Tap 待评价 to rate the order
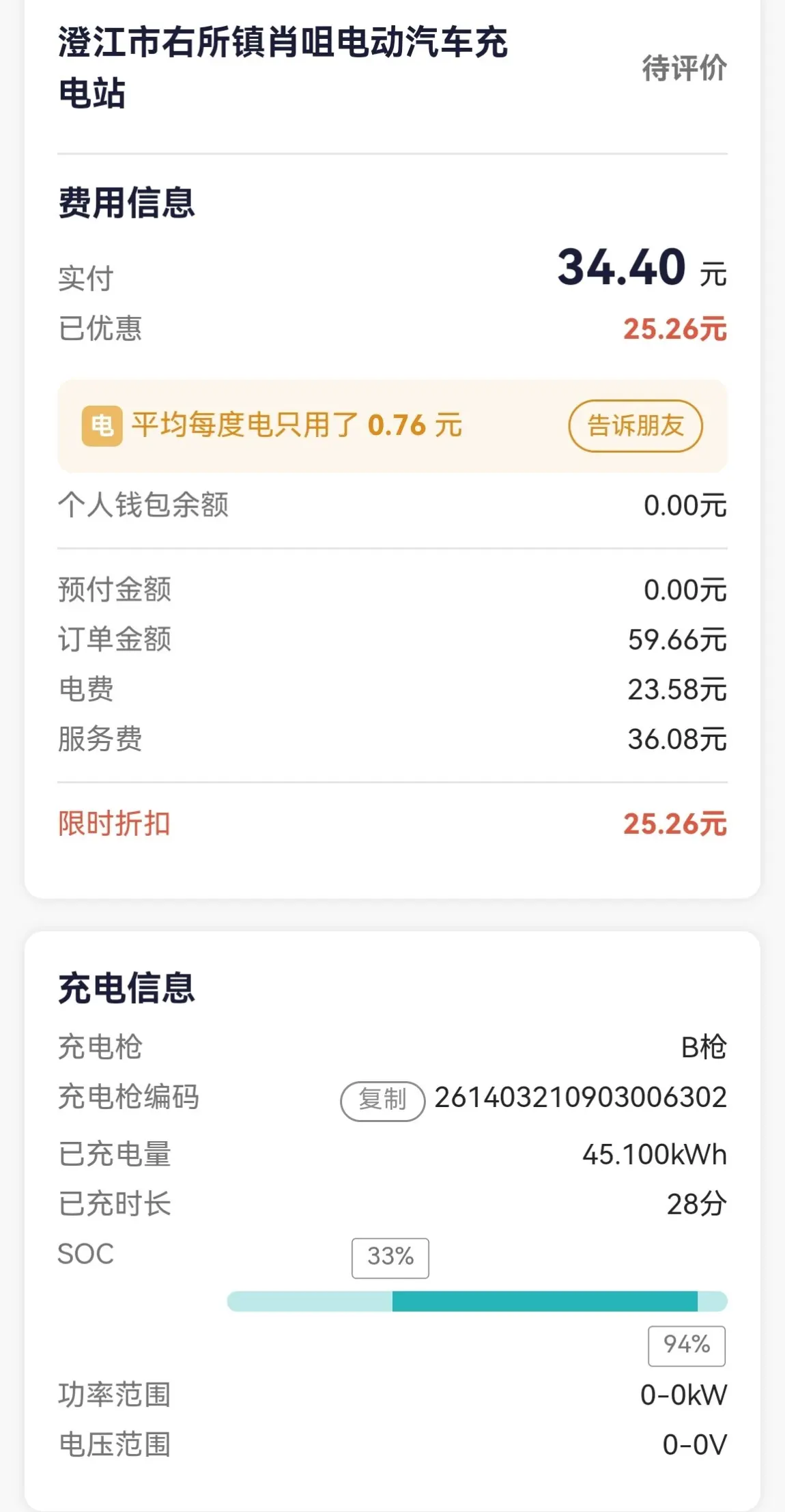Image resolution: width=785 pixels, height=1512 pixels. pyautogui.click(x=684, y=68)
